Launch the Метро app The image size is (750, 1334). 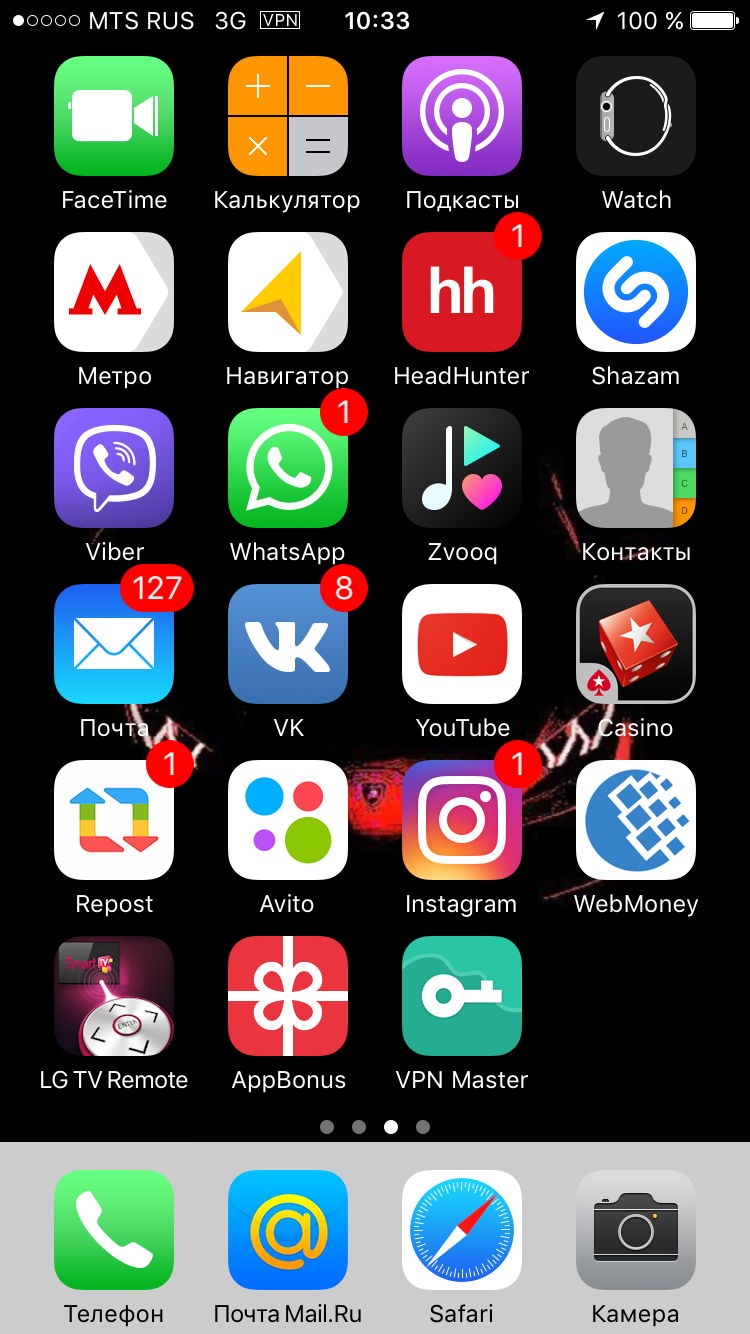click(114, 292)
